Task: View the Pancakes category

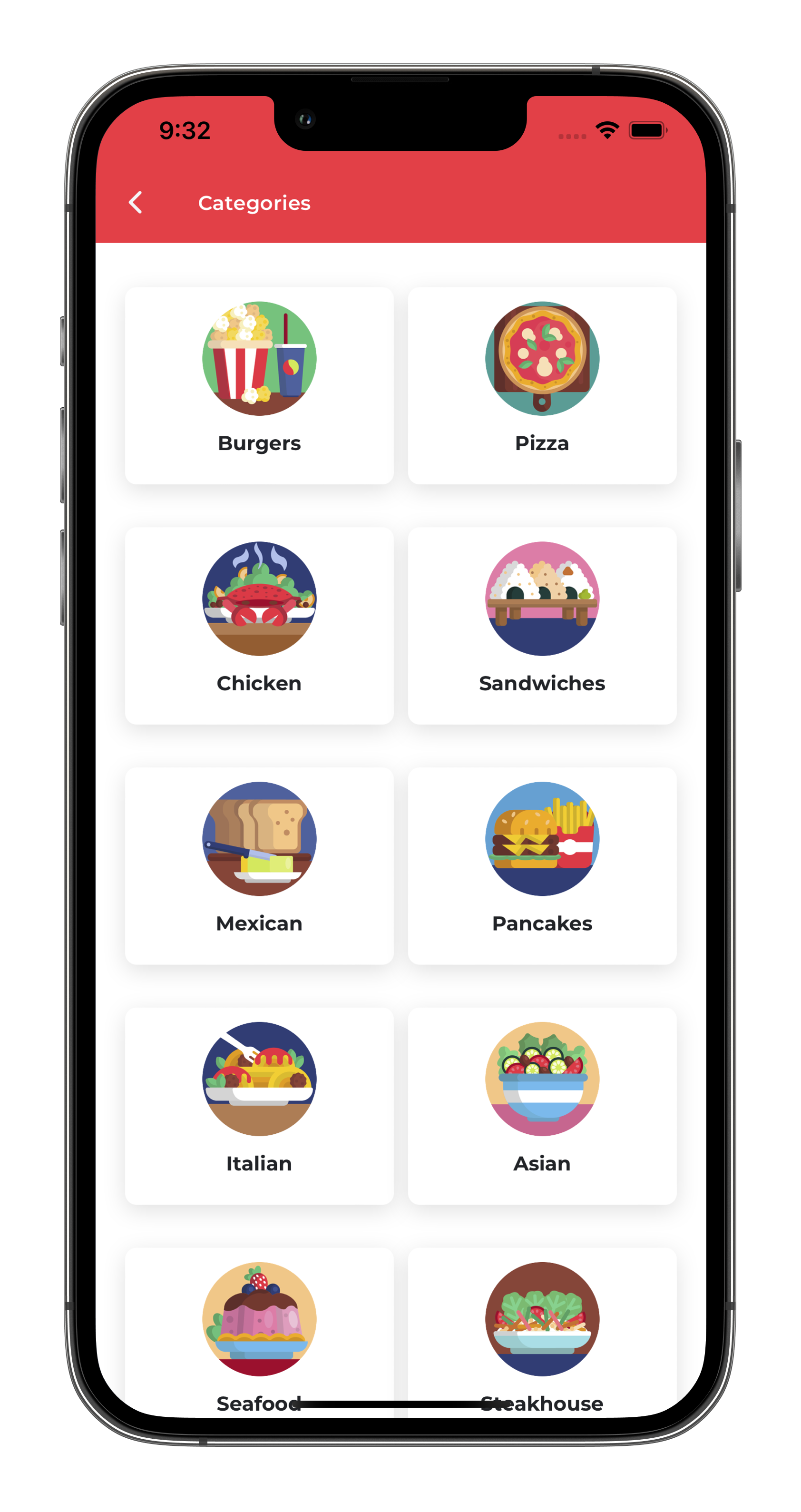Action: pos(542,866)
